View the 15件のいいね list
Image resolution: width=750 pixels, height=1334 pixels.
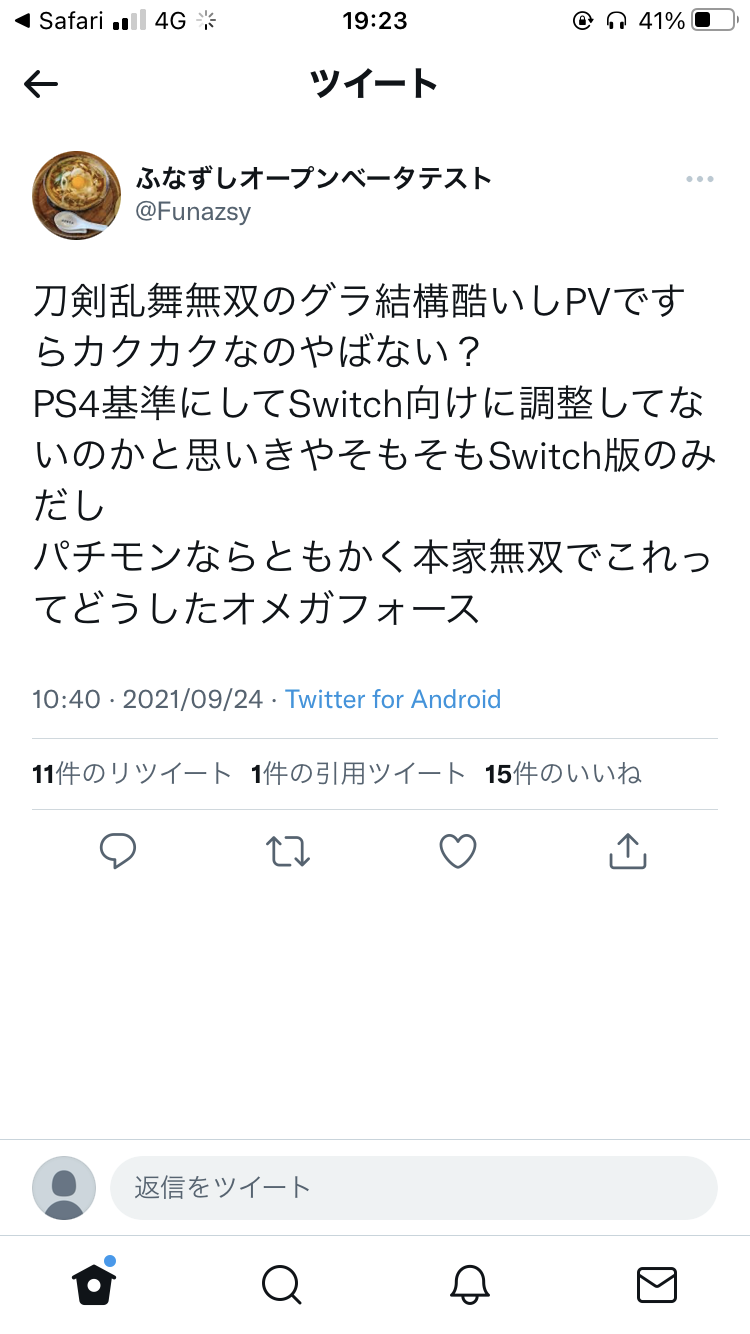563,773
